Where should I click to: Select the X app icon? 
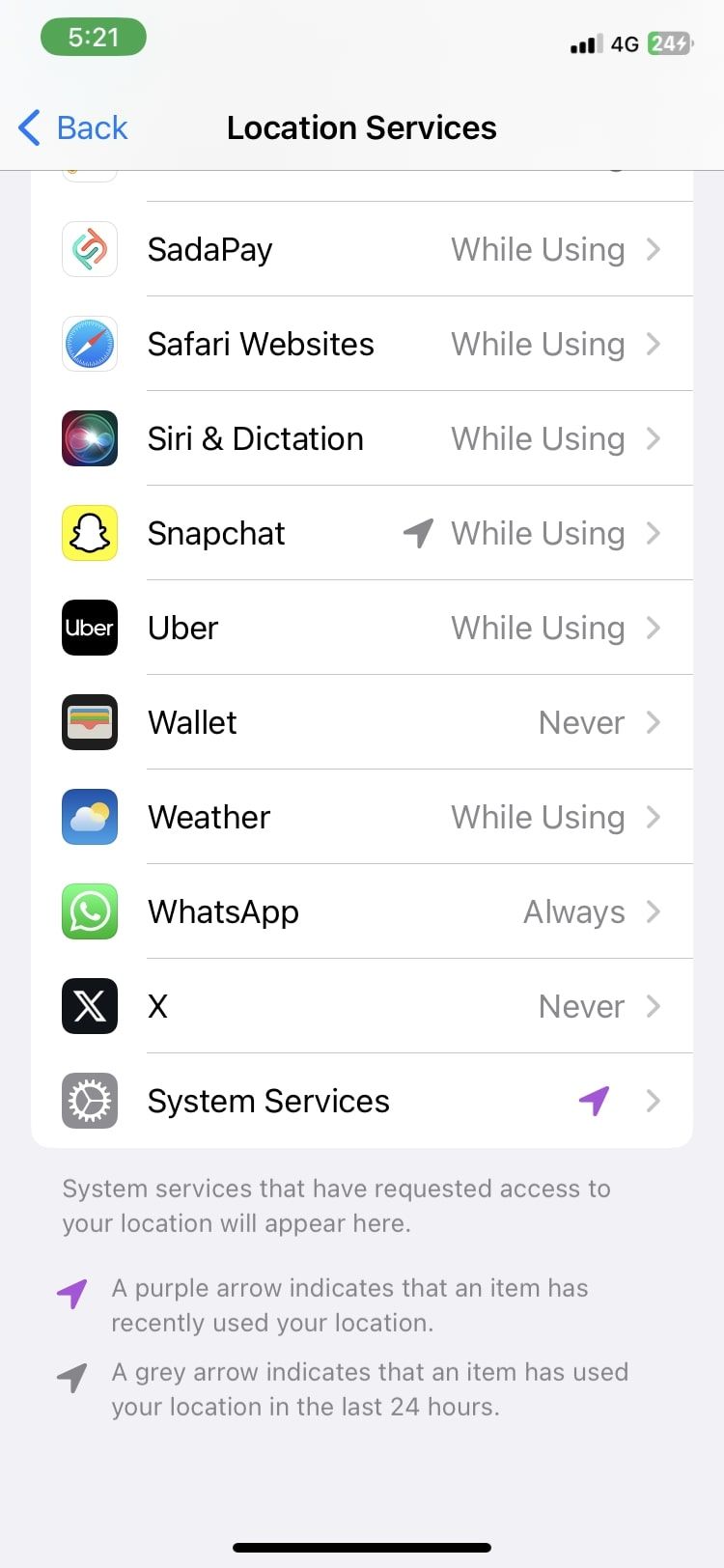coord(89,1005)
